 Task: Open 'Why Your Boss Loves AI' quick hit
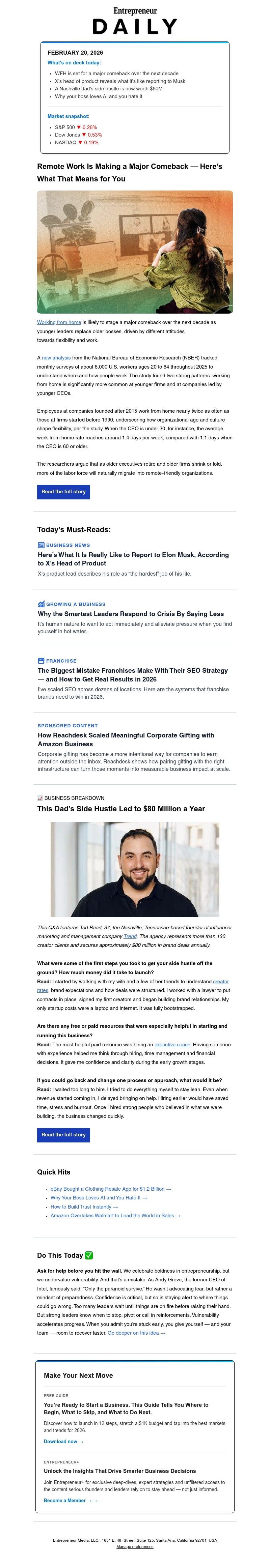click(99, 1197)
